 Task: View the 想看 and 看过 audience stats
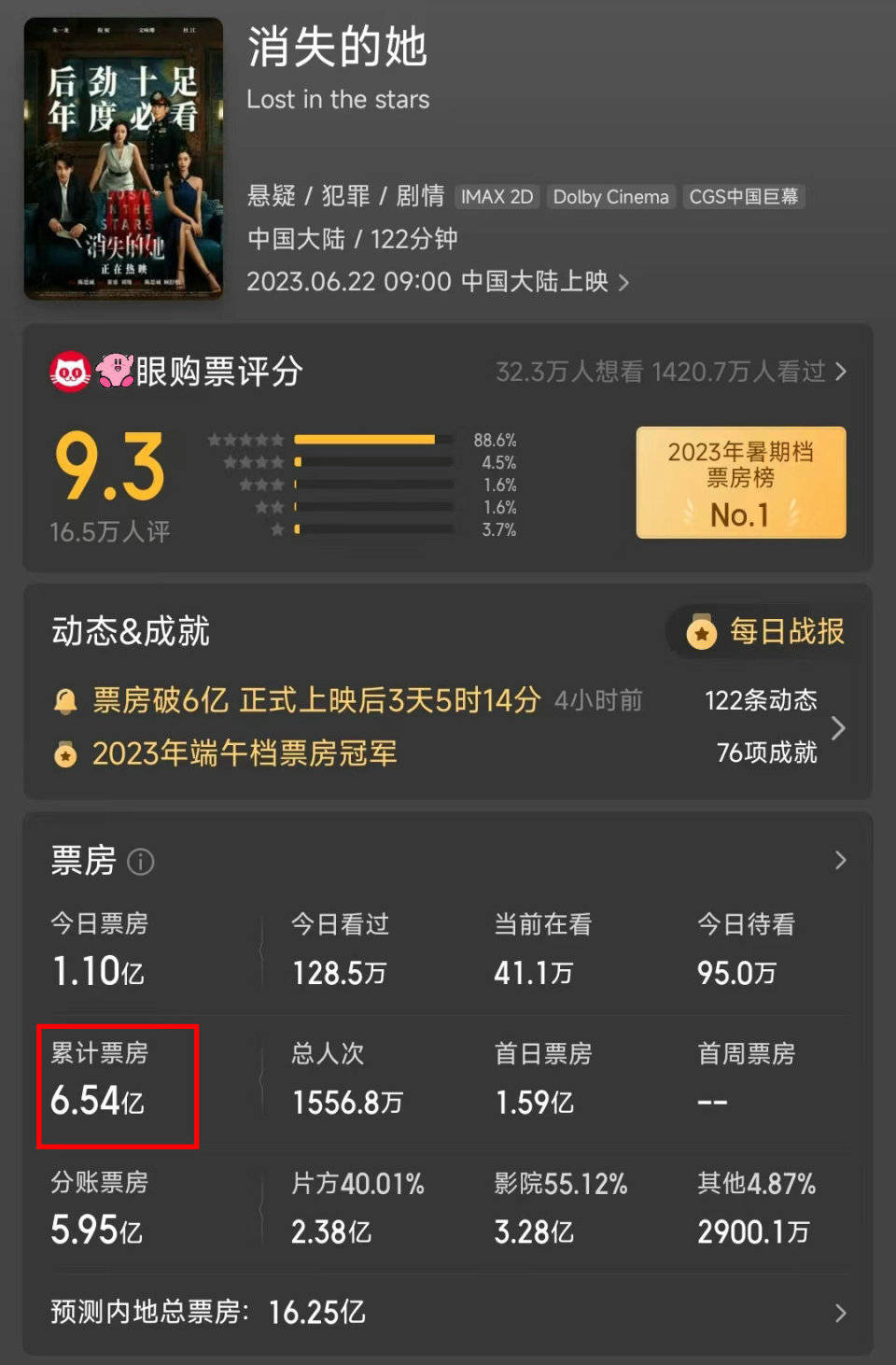tap(670, 372)
